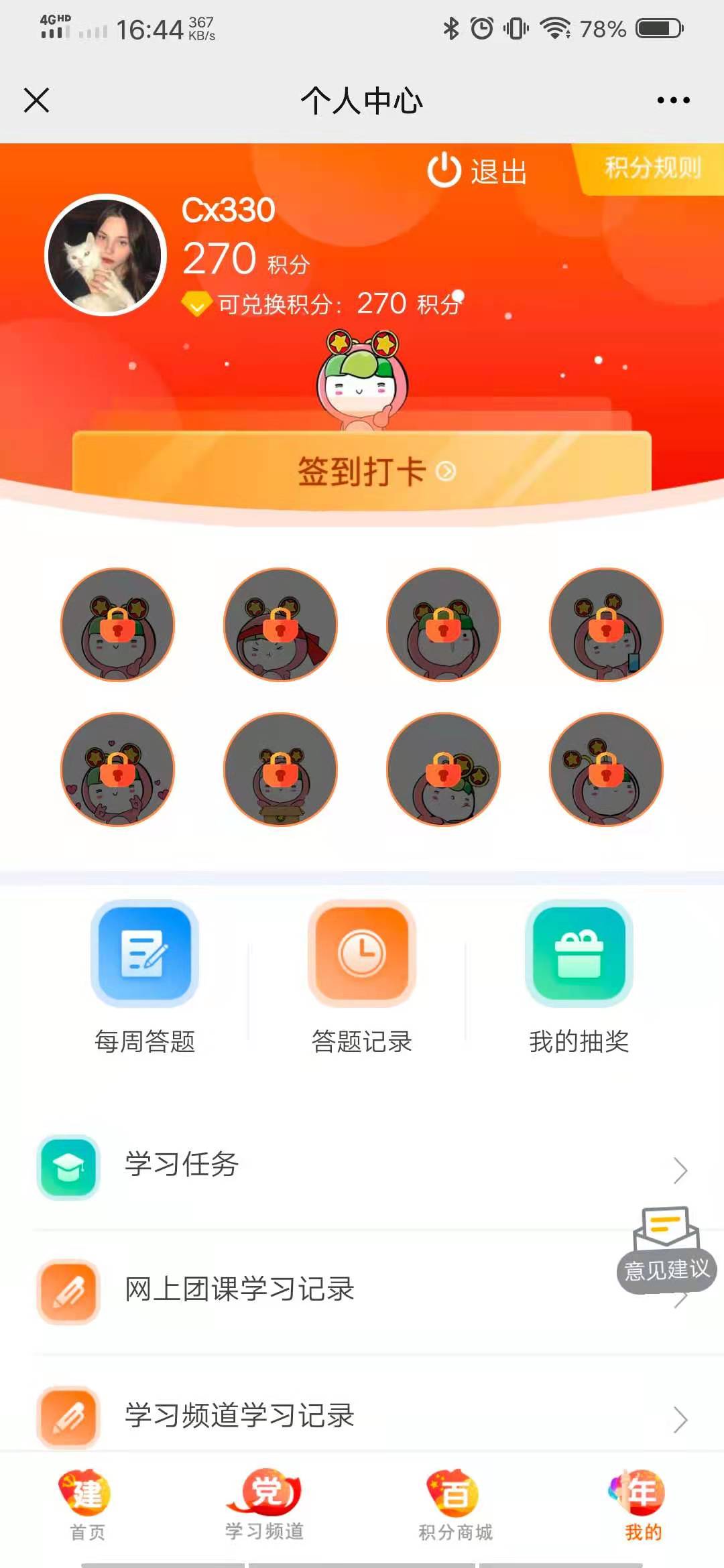Open 每周答题 weekly quiz
Screen dimensions: 724x1568
coord(145,977)
